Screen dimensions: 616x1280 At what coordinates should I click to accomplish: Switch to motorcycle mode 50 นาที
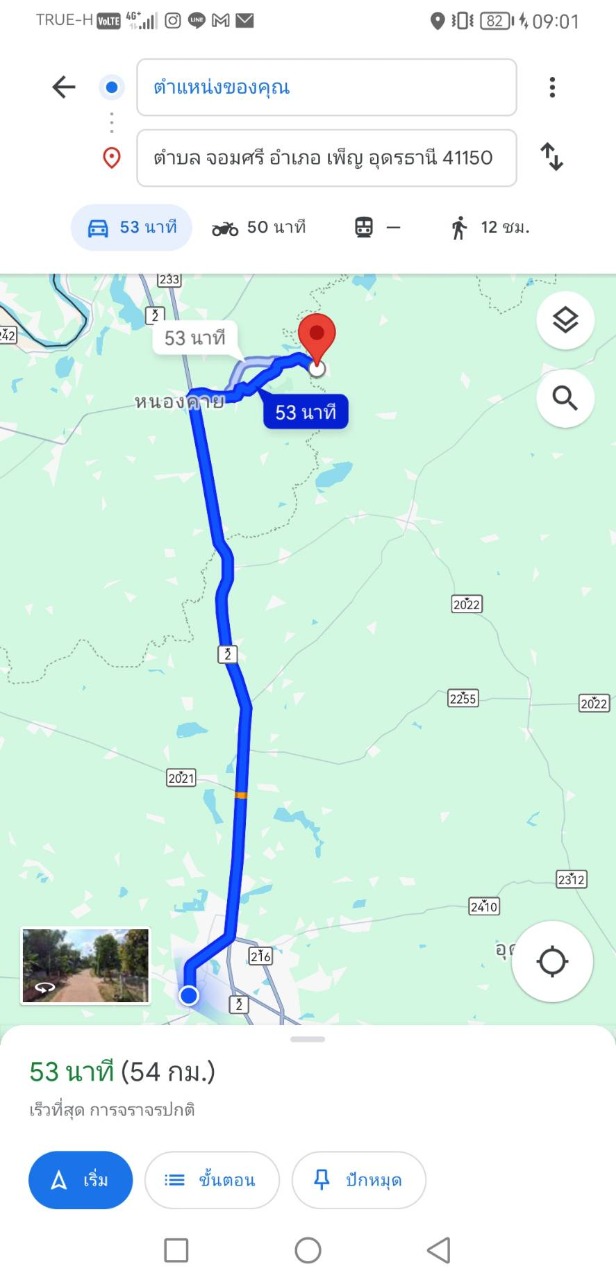[x=258, y=228]
